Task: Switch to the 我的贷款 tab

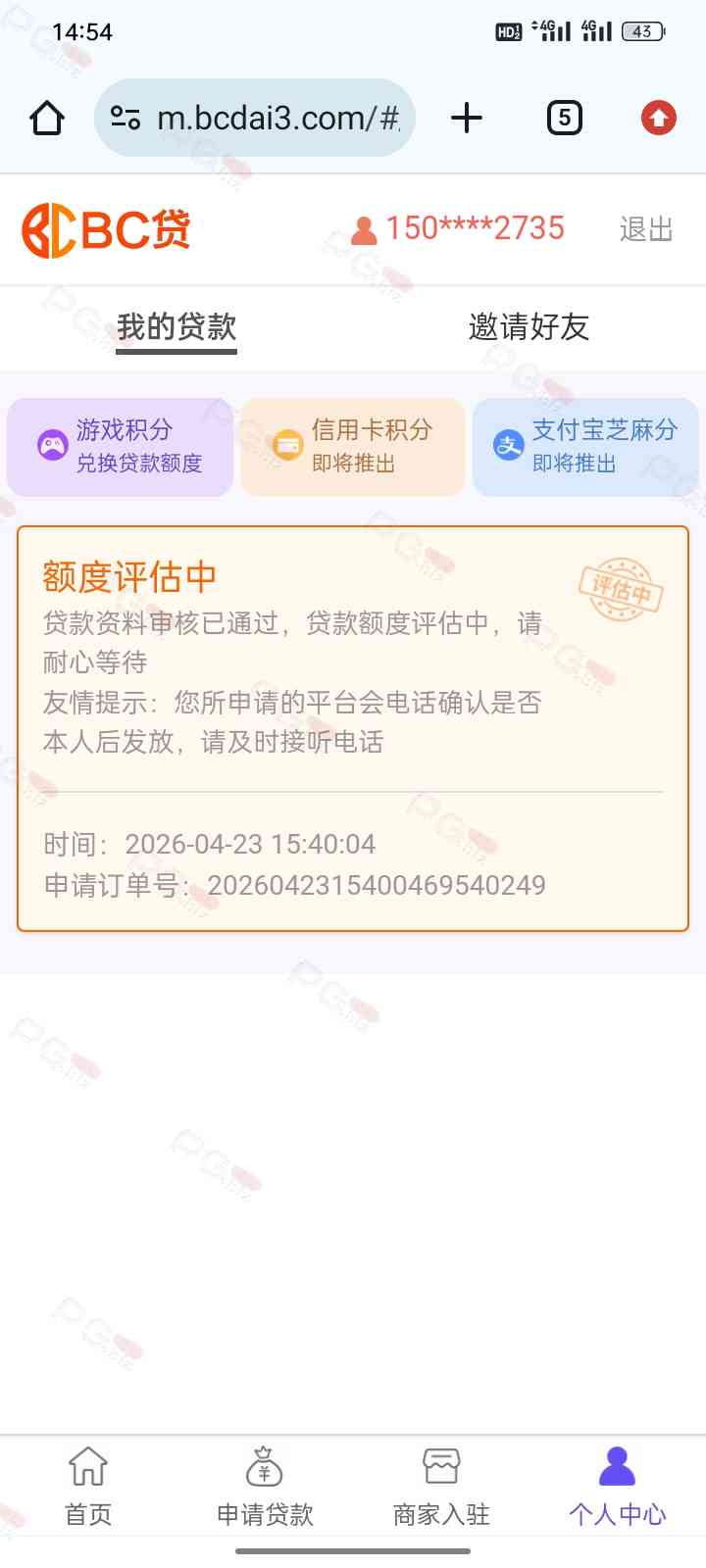Action: 176,327
